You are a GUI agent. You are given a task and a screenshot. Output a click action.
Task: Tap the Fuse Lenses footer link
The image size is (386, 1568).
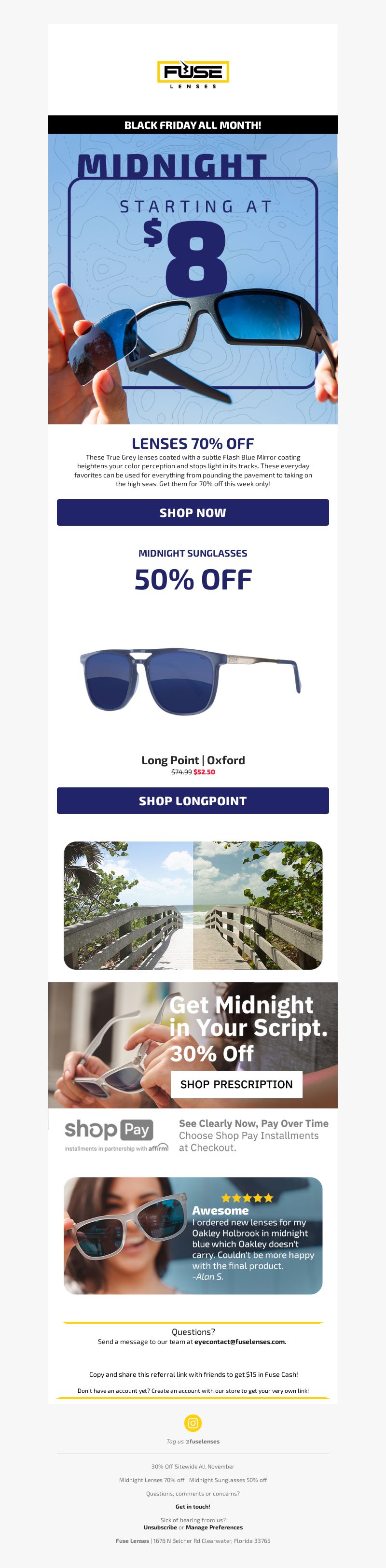pos(132,1540)
